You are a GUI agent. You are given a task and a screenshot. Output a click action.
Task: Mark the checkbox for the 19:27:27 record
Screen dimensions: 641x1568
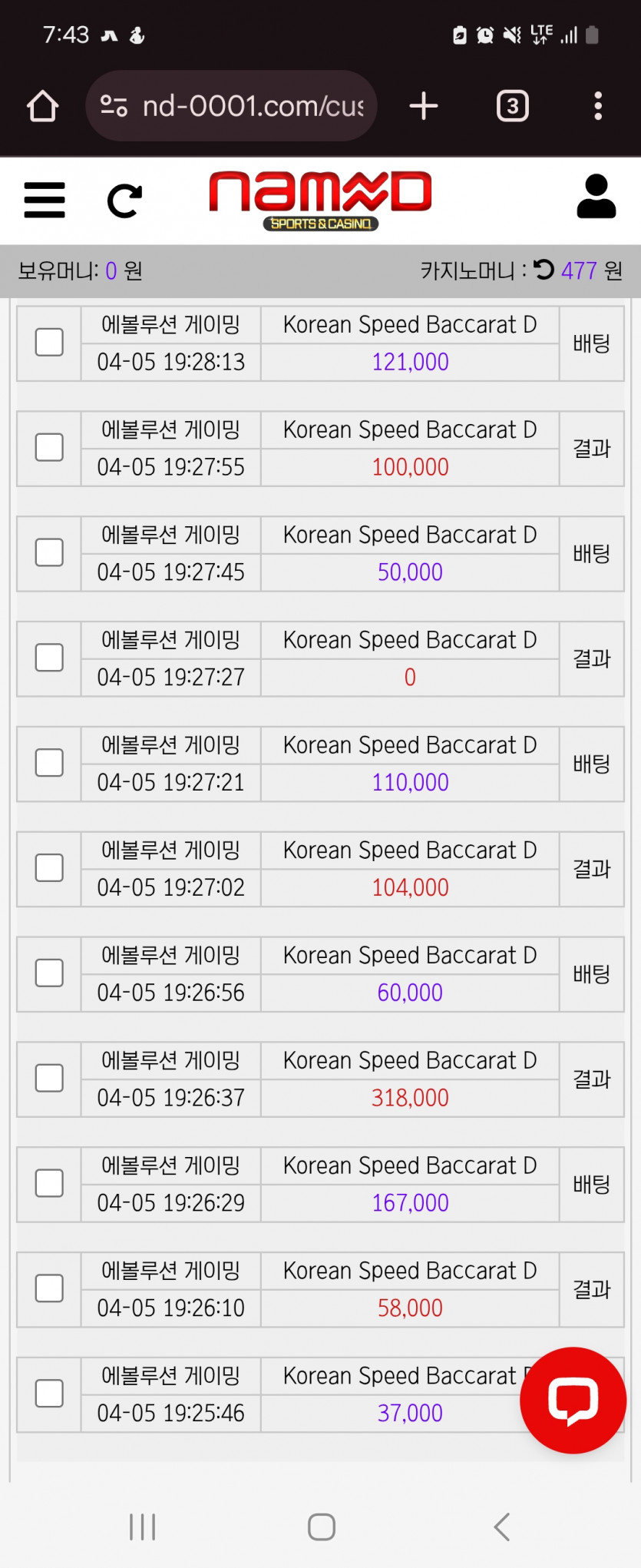tap(49, 658)
